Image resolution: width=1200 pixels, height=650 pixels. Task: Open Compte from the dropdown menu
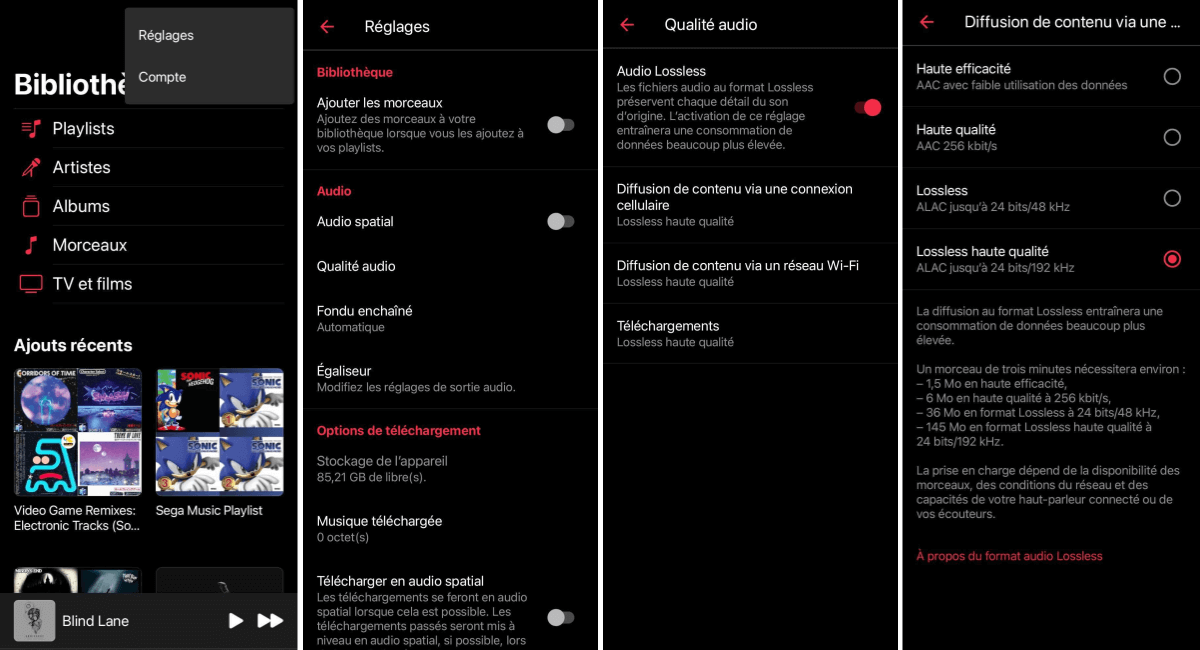pos(162,77)
